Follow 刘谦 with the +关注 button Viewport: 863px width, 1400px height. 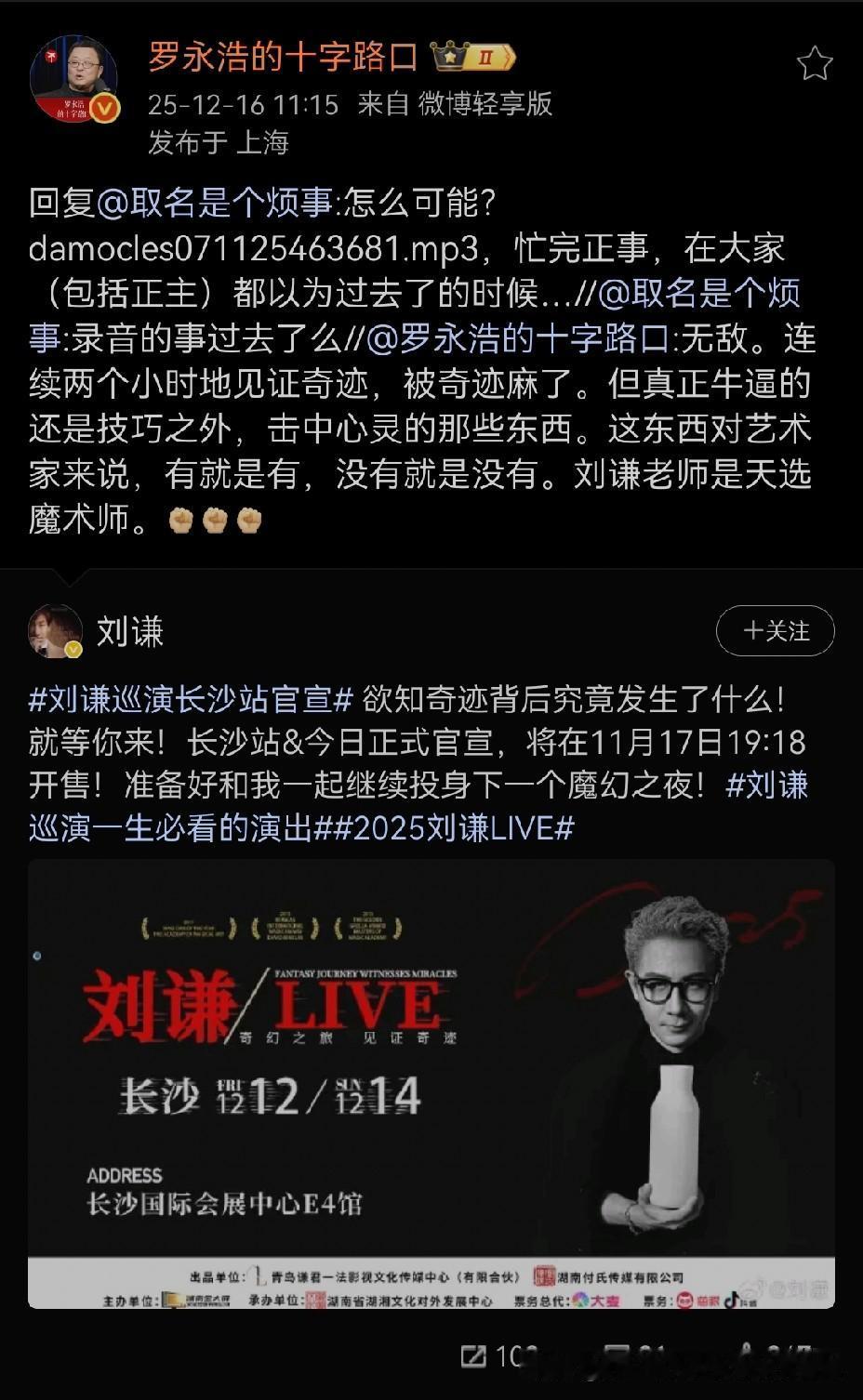point(775,631)
